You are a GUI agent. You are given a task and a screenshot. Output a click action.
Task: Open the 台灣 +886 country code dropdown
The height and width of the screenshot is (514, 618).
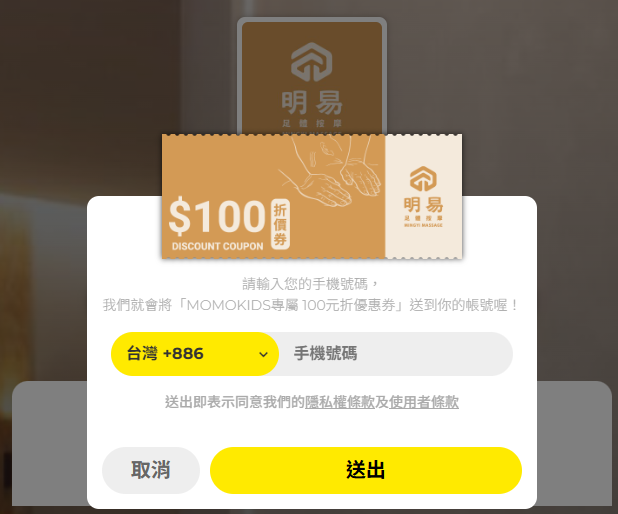(x=196, y=354)
